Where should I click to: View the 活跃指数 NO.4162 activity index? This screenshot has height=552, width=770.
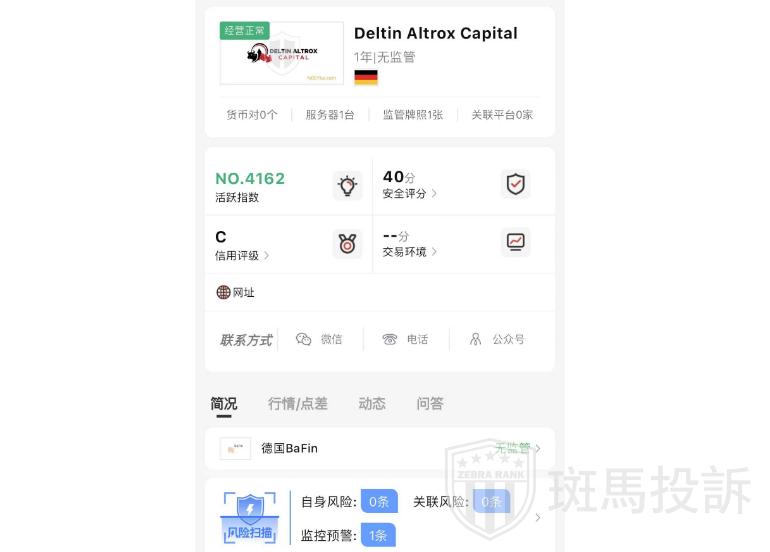tap(250, 186)
